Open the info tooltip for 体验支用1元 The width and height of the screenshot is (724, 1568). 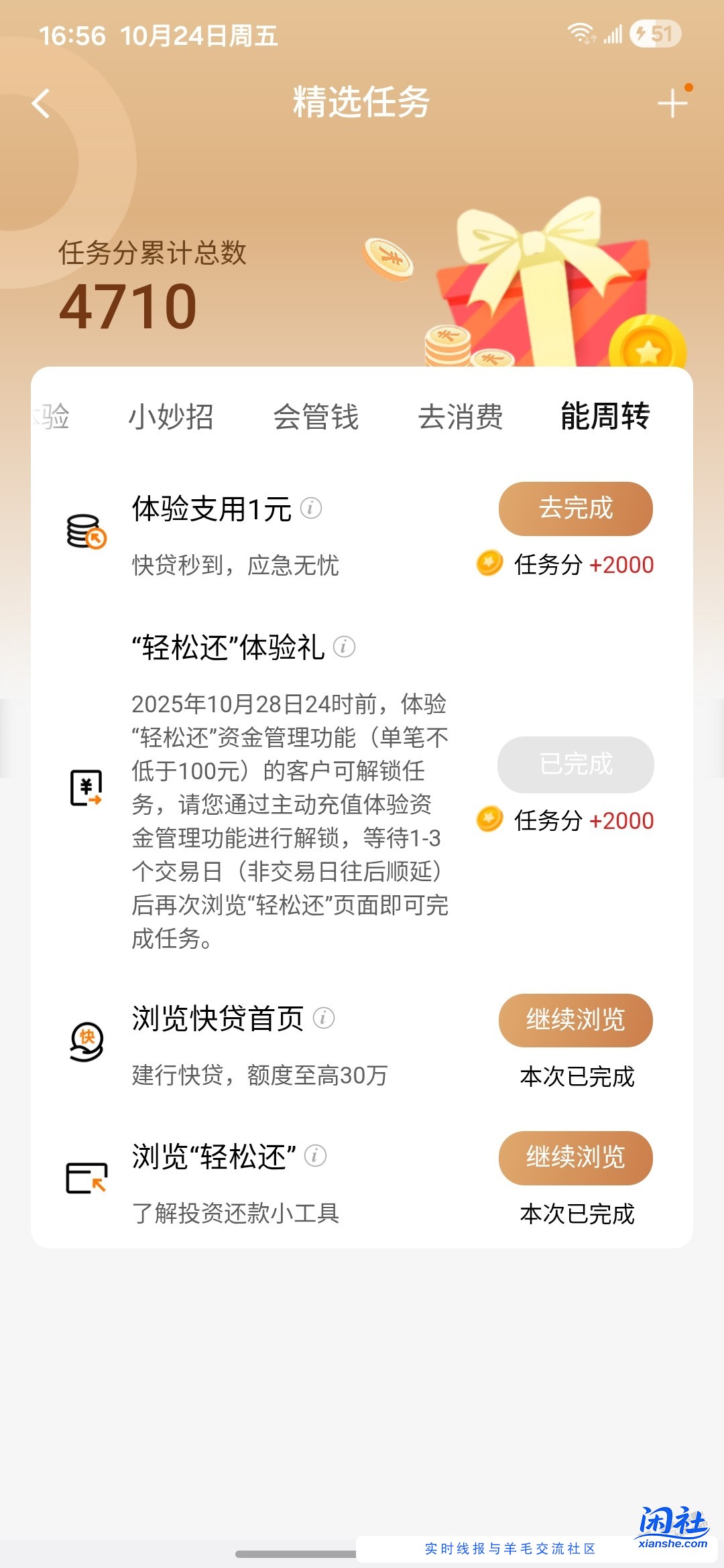(310, 509)
